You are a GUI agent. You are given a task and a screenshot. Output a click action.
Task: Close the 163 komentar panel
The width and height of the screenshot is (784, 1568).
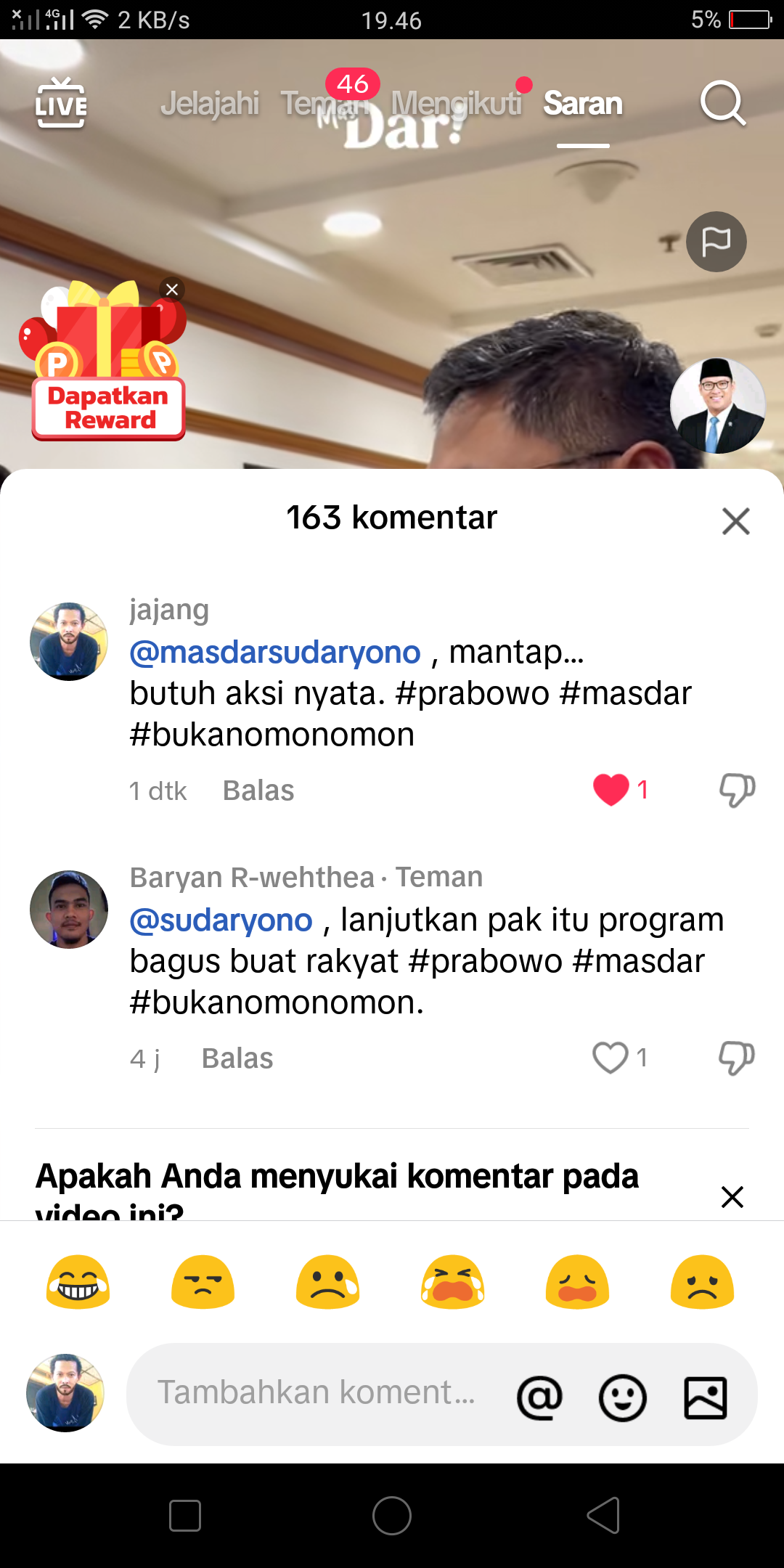736,521
